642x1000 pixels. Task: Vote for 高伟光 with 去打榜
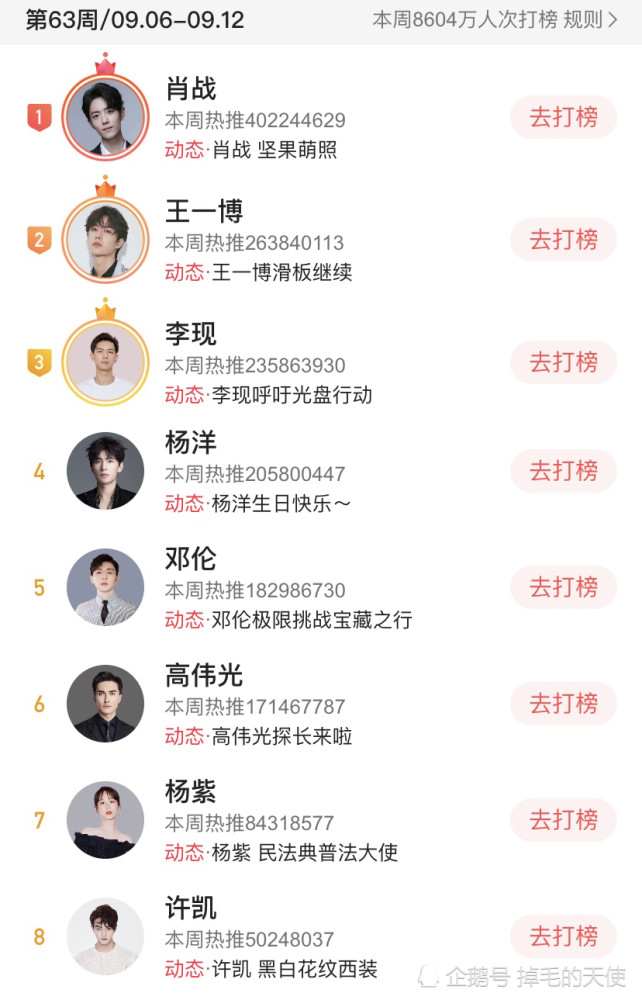click(563, 704)
